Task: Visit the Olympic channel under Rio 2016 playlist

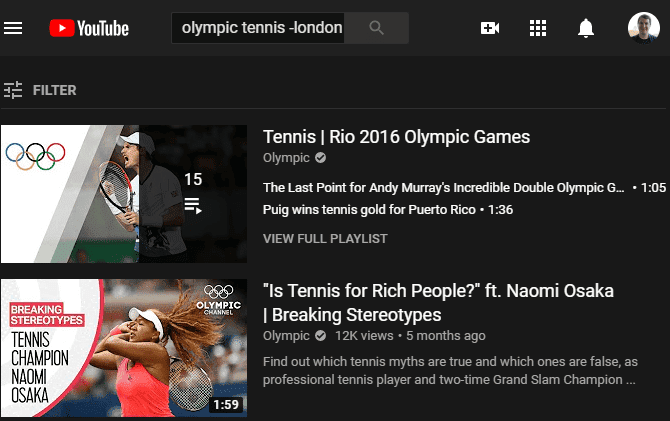Action: coord(286,158)
